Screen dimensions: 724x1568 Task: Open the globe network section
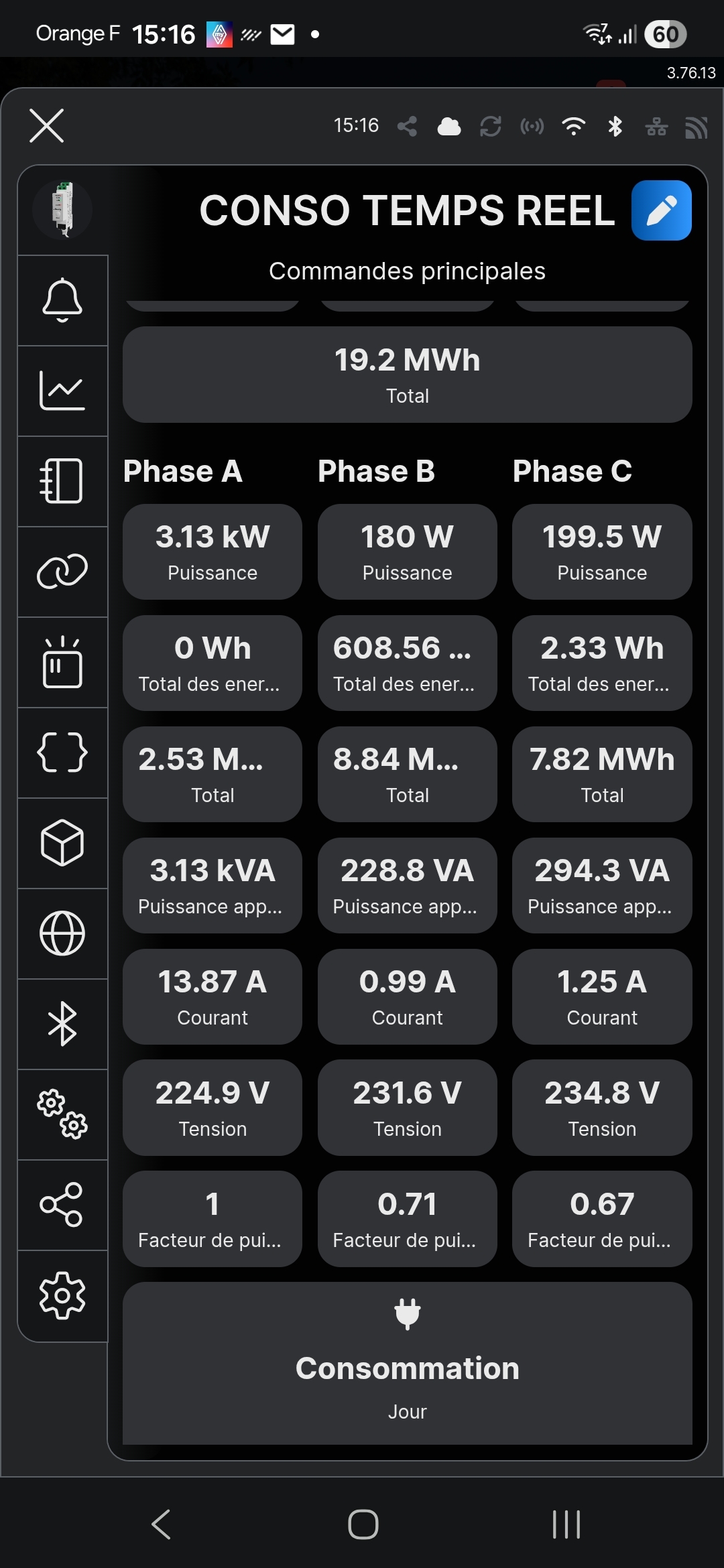tap(62, 933)
